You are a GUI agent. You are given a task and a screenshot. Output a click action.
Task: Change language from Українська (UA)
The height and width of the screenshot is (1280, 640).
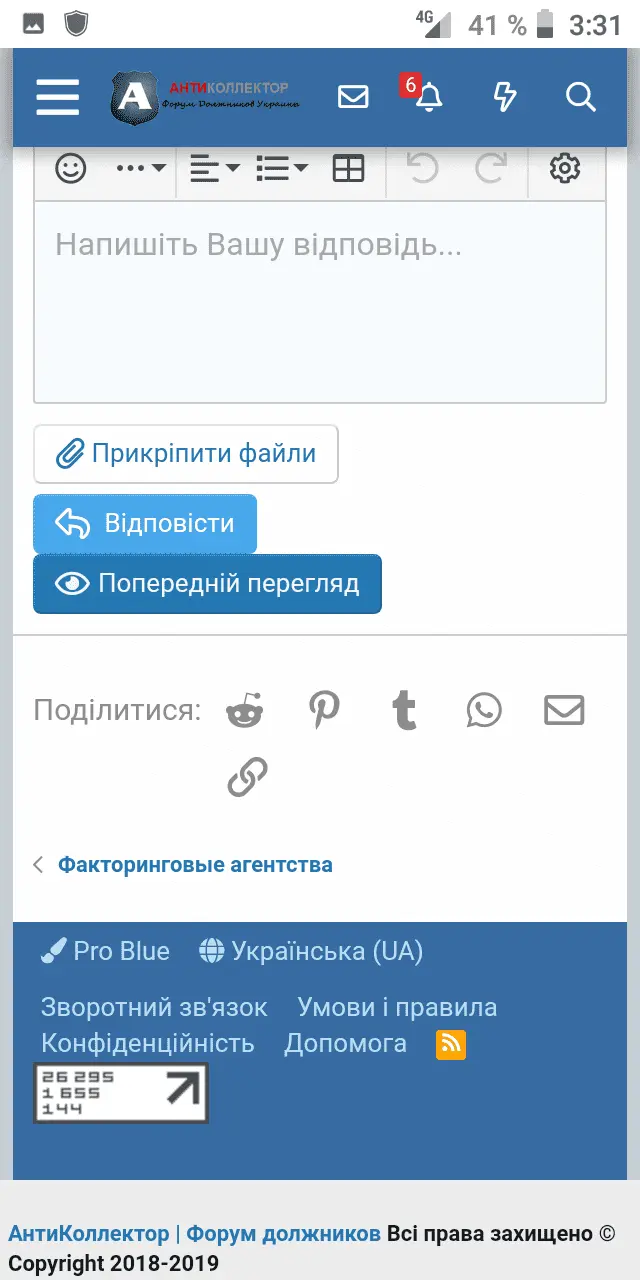coord(311,951)
